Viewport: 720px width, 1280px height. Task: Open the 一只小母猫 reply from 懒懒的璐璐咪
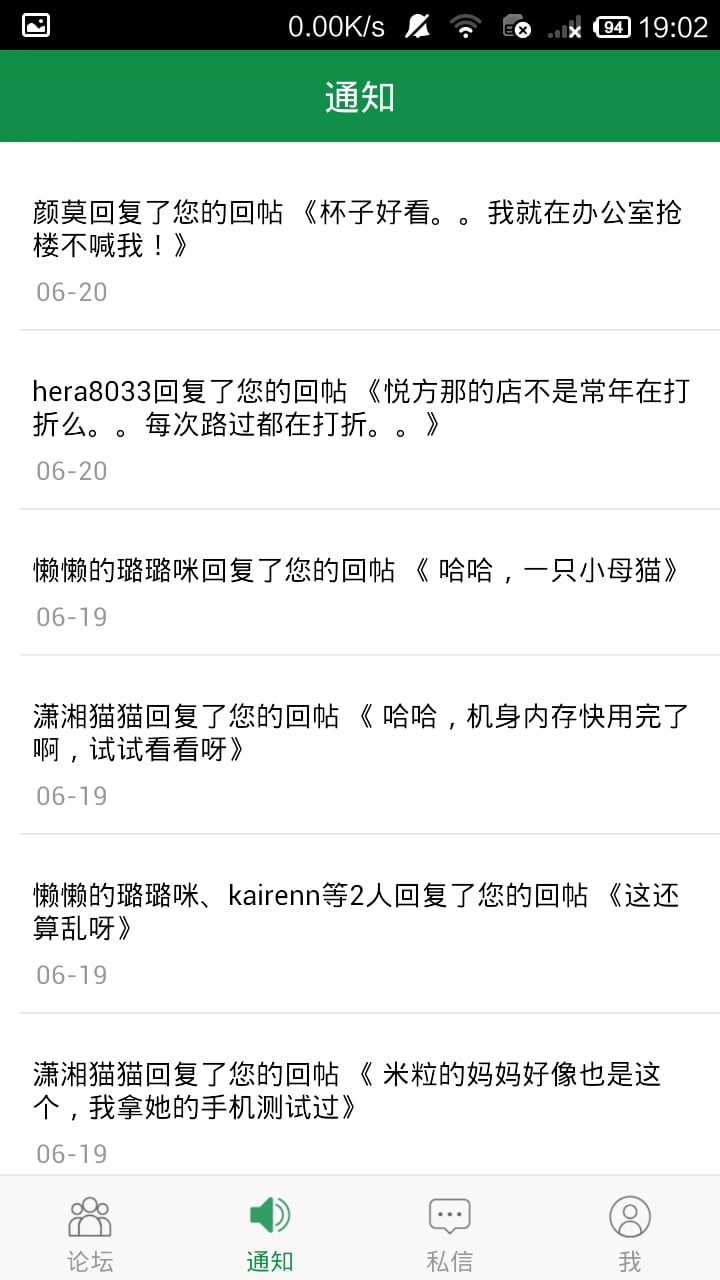[360, 583]
